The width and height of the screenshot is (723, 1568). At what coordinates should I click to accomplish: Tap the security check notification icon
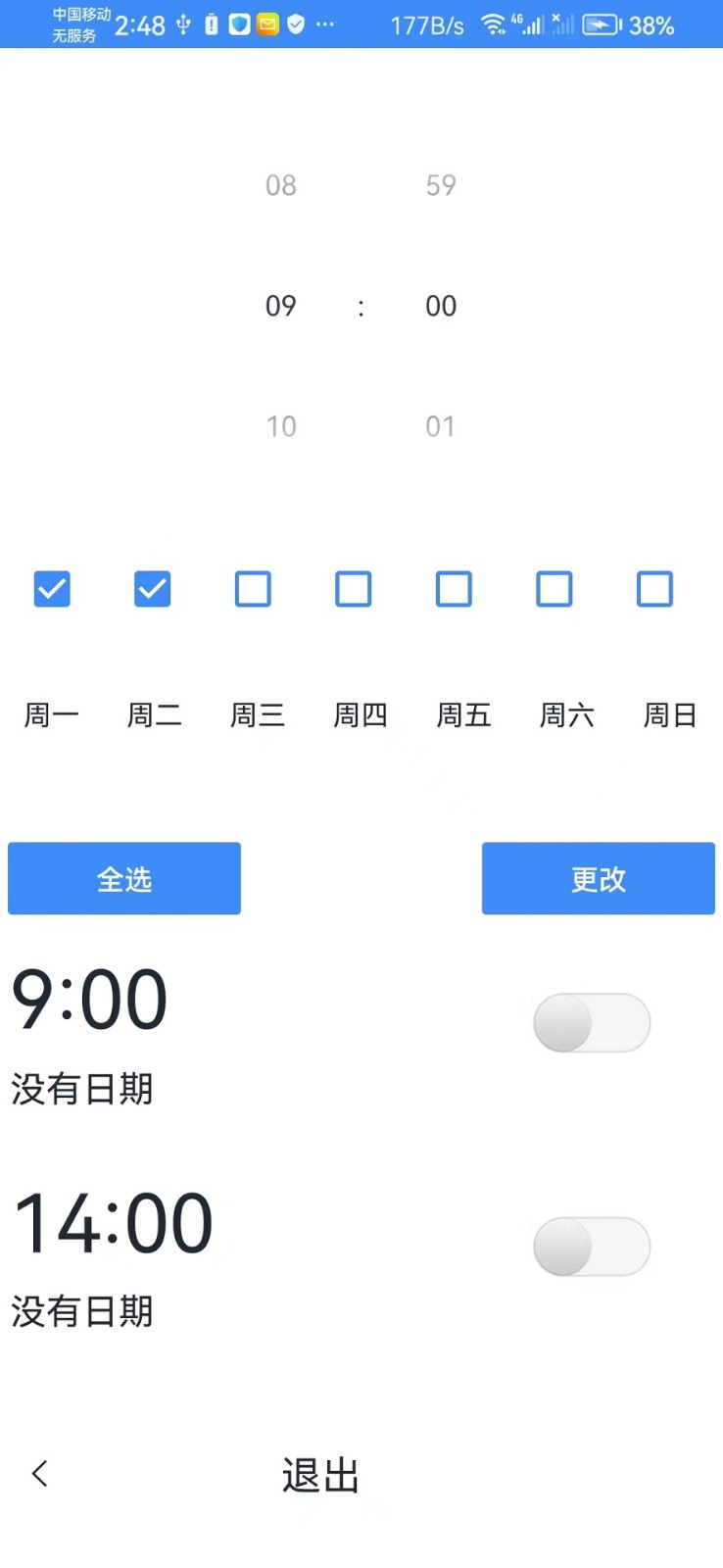(296, 24)
